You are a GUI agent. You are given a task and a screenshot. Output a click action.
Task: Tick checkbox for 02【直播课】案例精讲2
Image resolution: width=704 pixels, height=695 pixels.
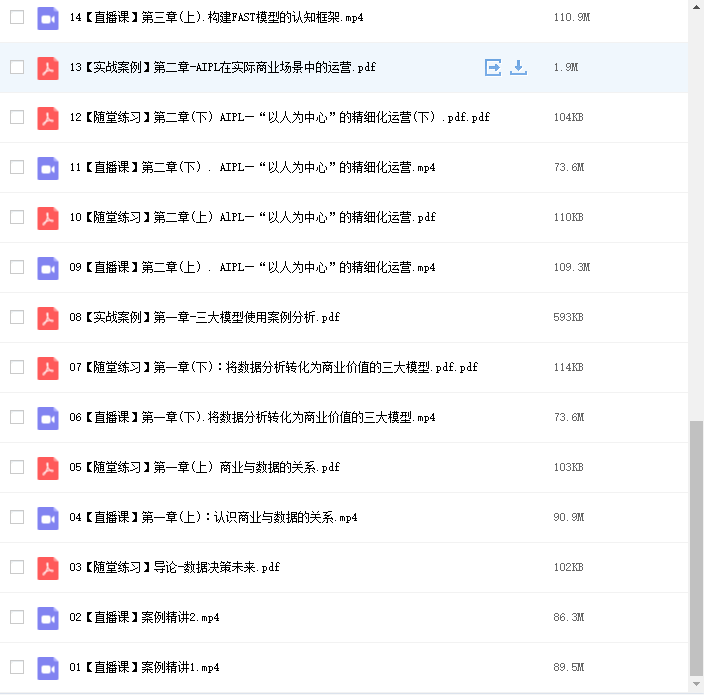pos(17,617)
